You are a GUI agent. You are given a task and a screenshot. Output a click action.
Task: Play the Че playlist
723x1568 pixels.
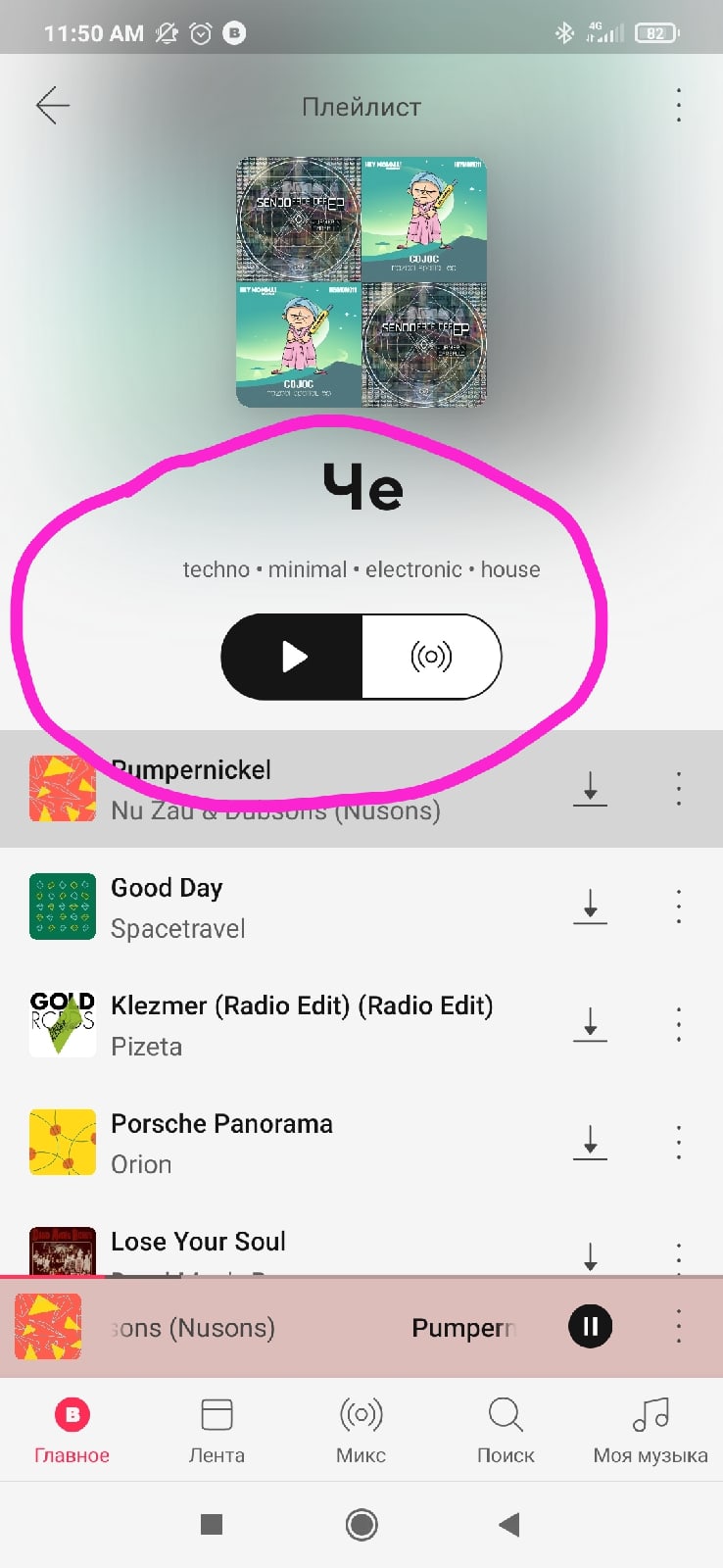293,657
